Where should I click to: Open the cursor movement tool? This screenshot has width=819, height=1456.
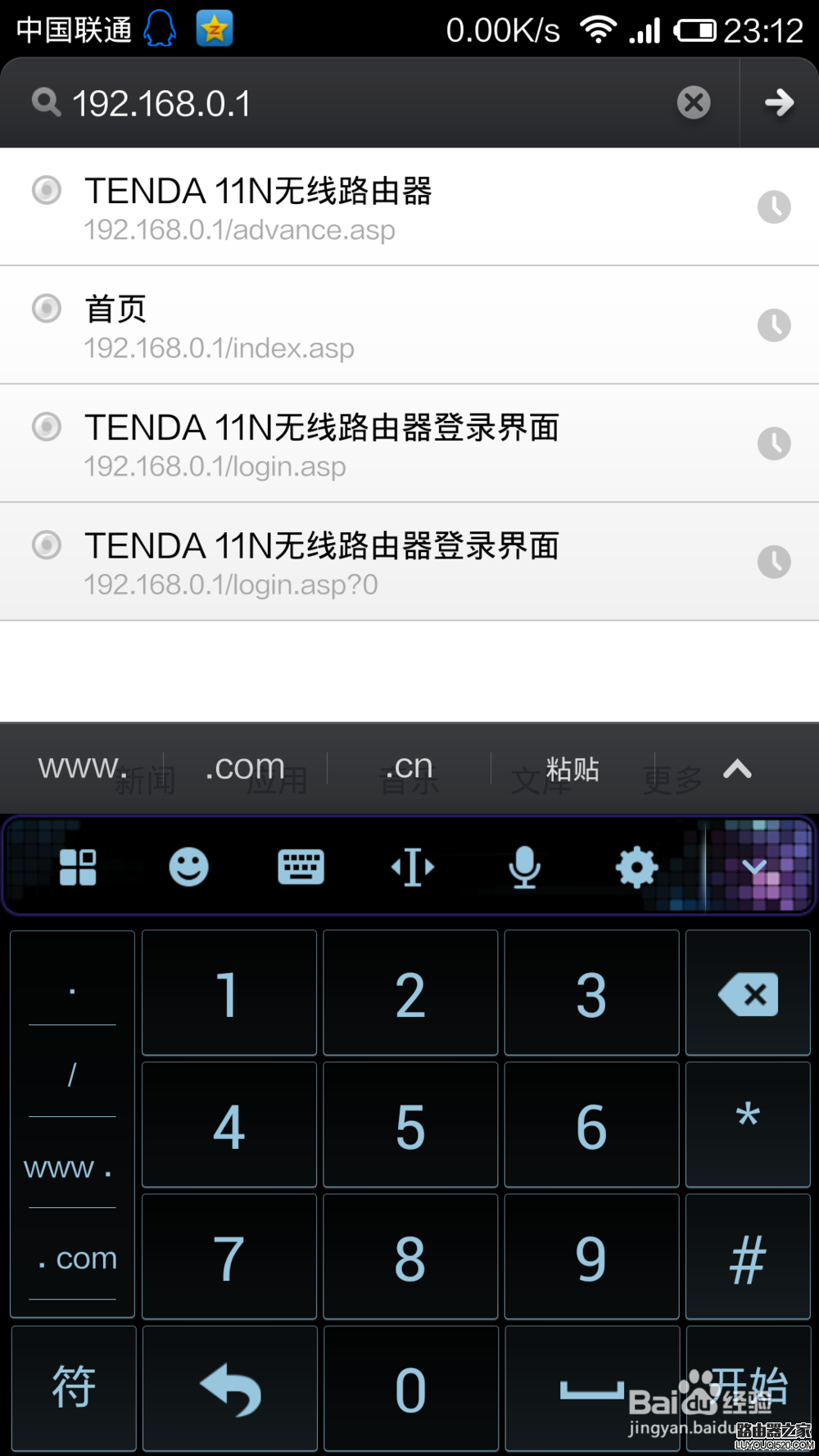click(413, 867)
